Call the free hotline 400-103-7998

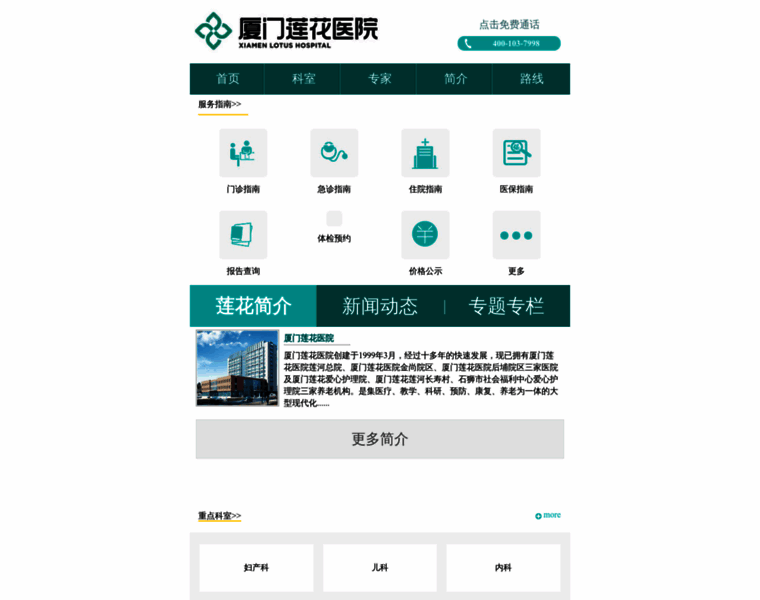[509, 43]
